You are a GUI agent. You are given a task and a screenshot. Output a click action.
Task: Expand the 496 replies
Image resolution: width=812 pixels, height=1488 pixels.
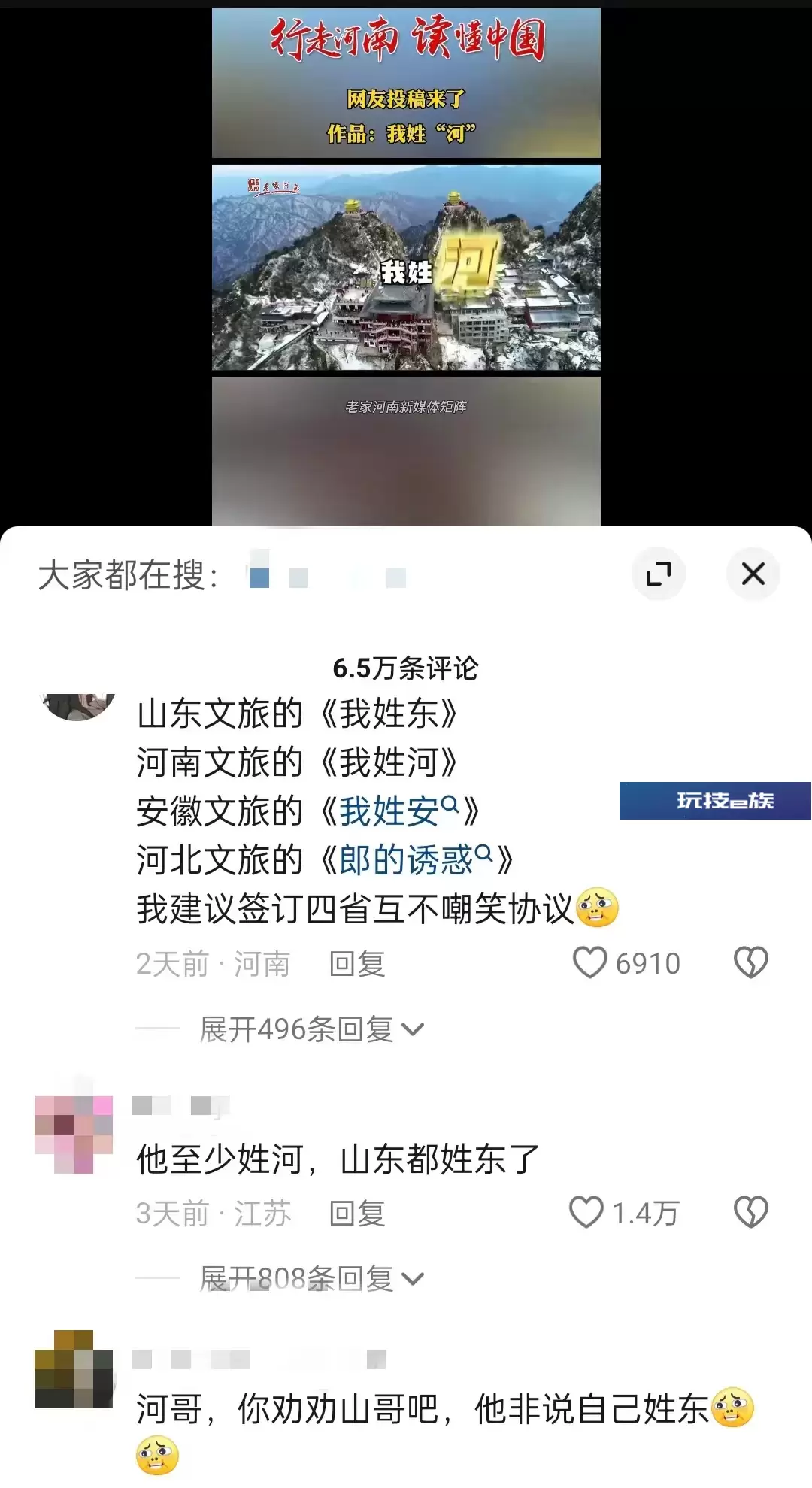click(311, 1029)
